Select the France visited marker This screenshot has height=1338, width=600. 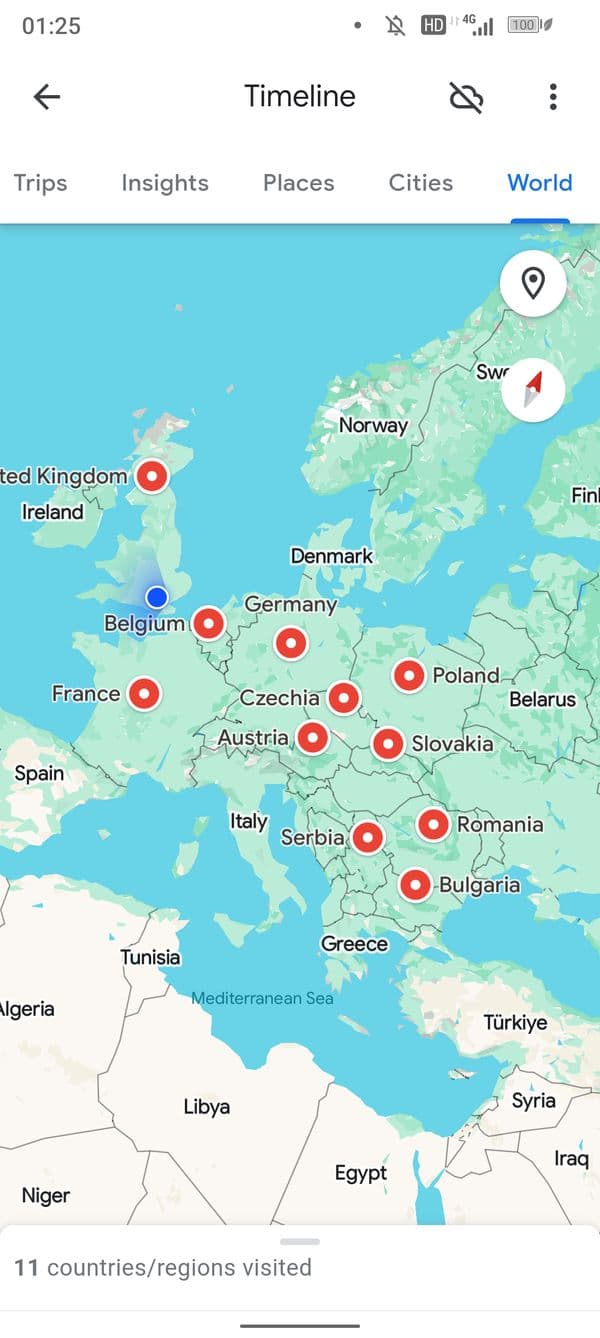[145, 692]
